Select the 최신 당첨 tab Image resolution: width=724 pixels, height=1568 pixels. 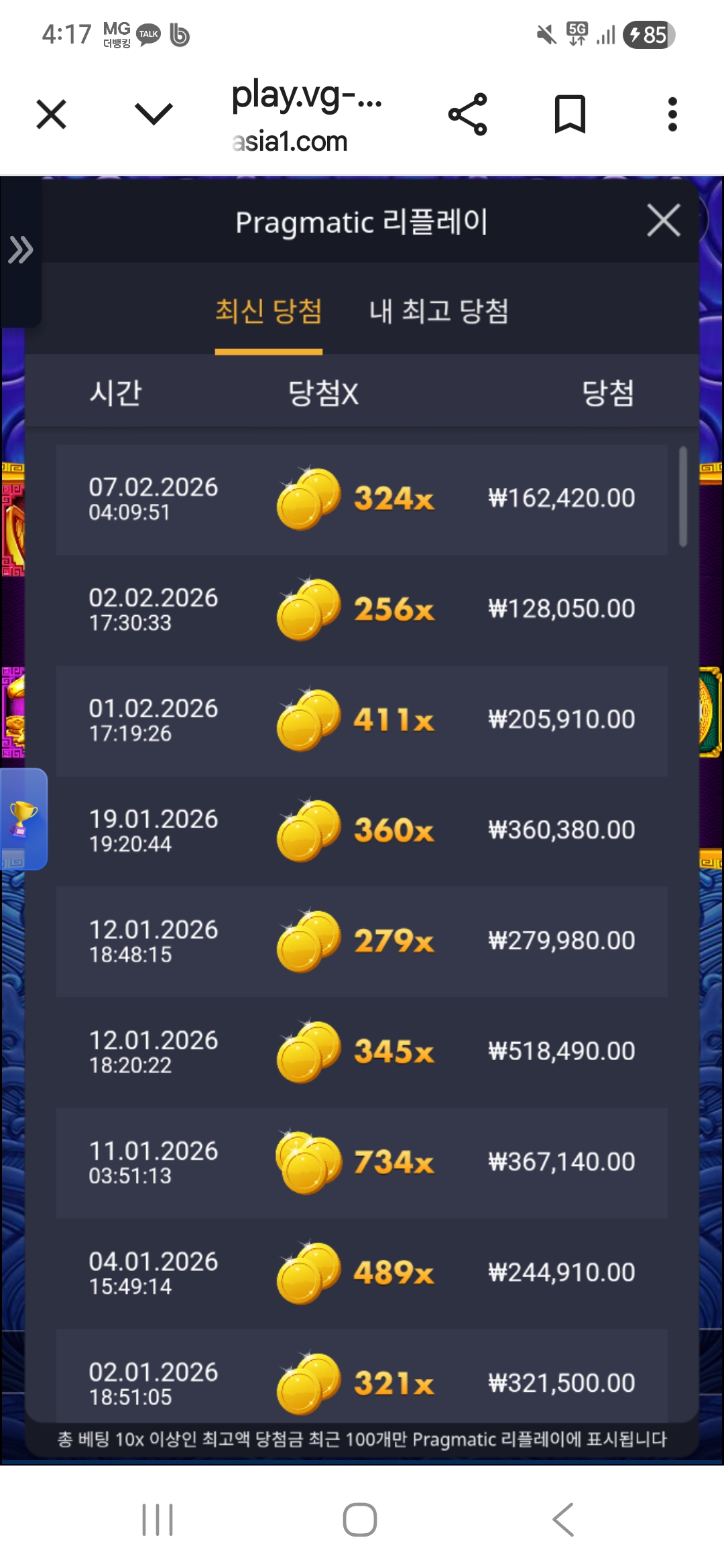click(x=268, y=312)
